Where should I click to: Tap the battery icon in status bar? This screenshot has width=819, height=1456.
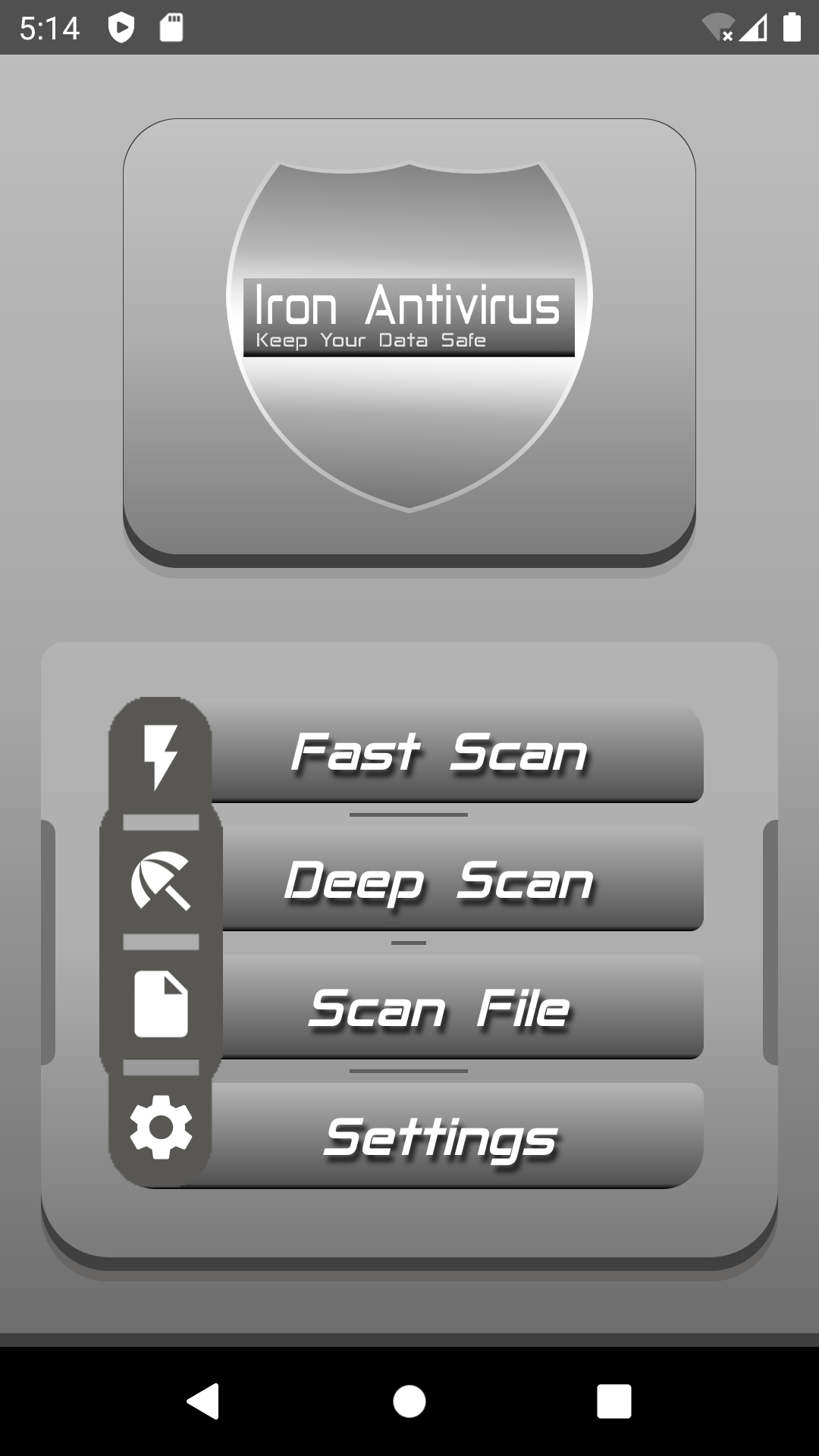792,27
